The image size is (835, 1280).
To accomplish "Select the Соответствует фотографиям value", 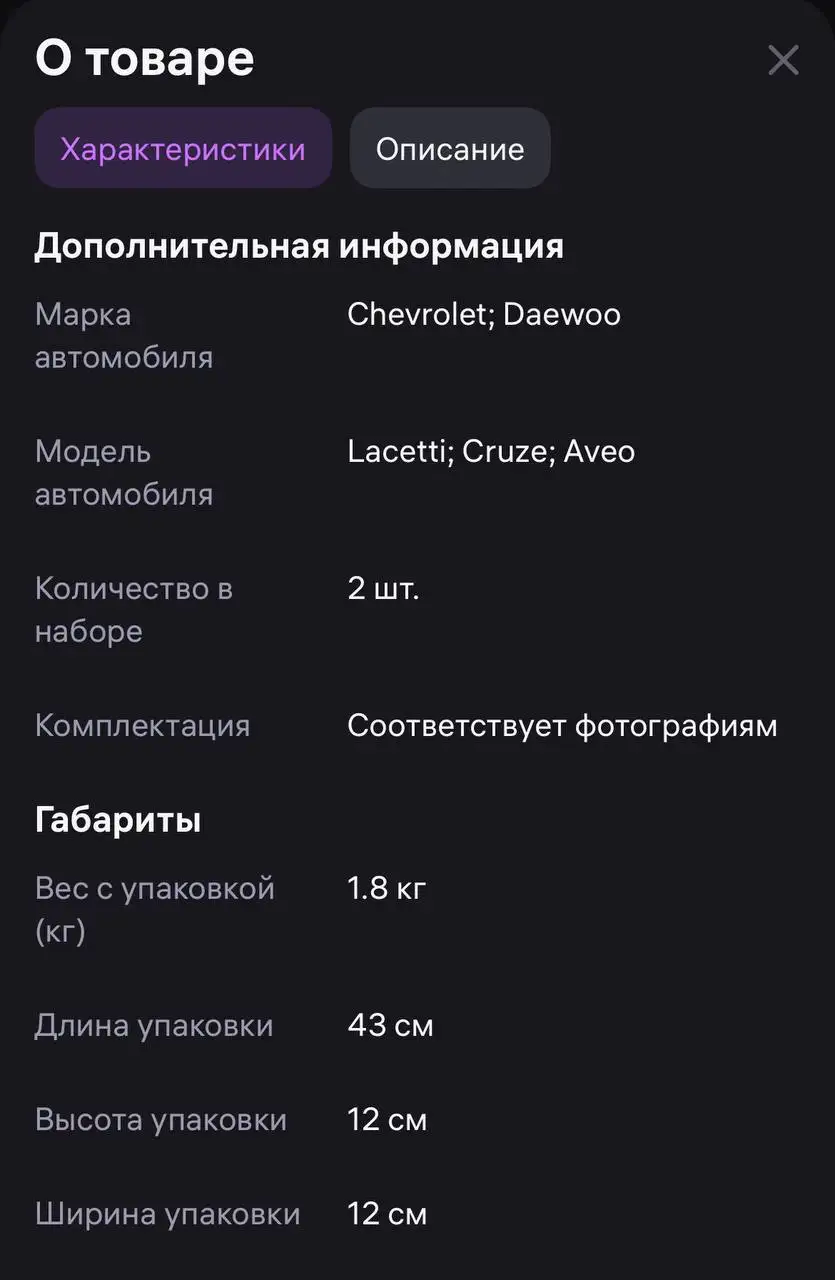I will [561, 725].
